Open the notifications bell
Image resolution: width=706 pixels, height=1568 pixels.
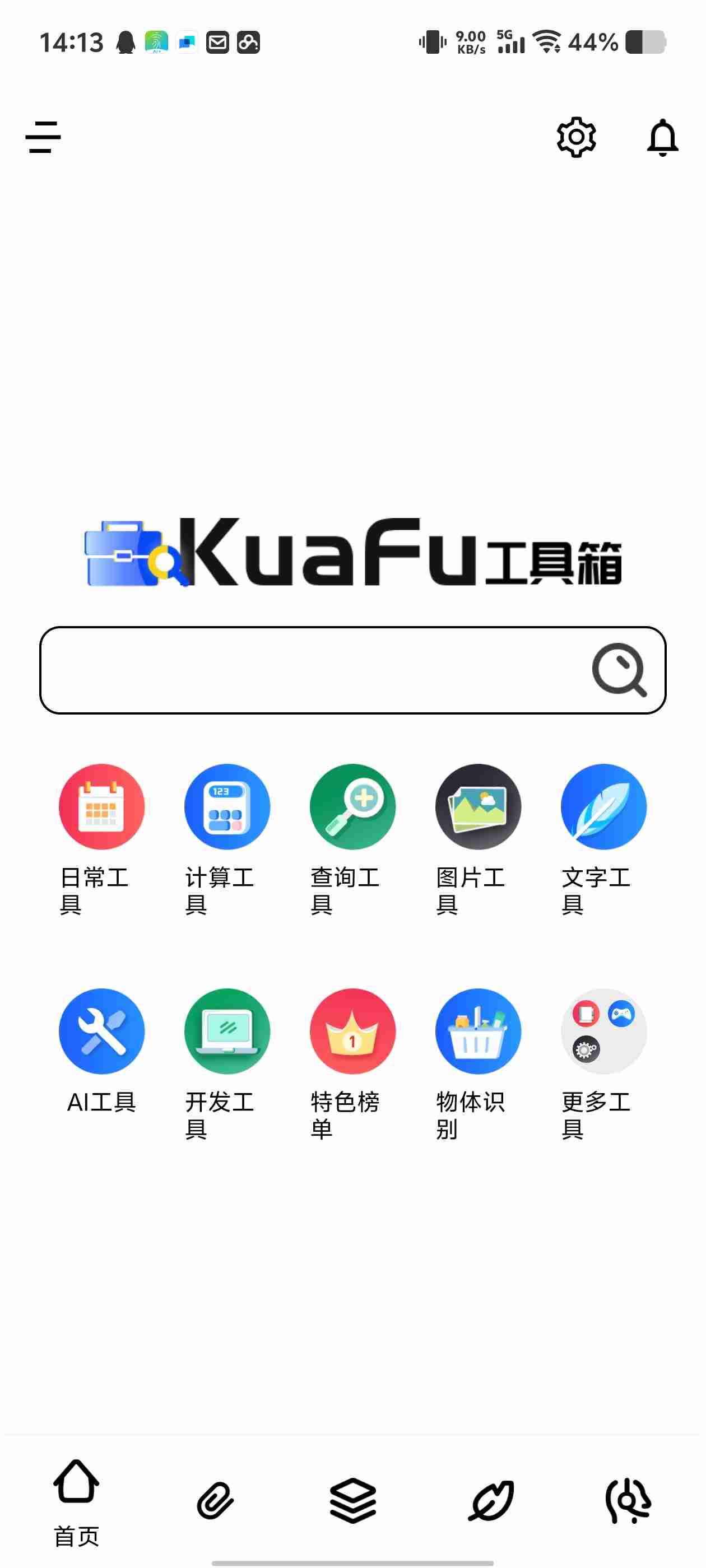point(662,137)
